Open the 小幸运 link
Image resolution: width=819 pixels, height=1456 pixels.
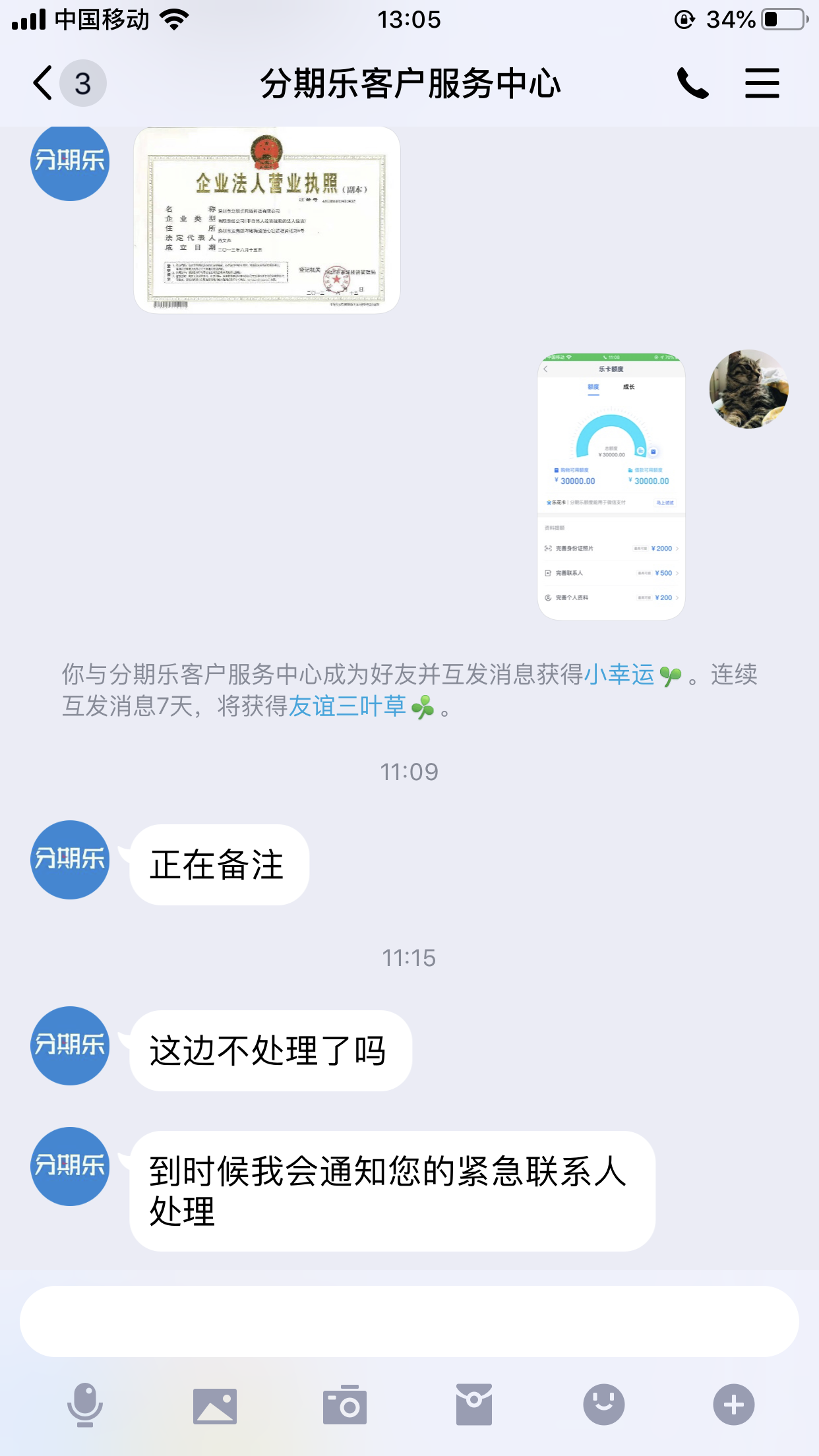coord(619,675)
